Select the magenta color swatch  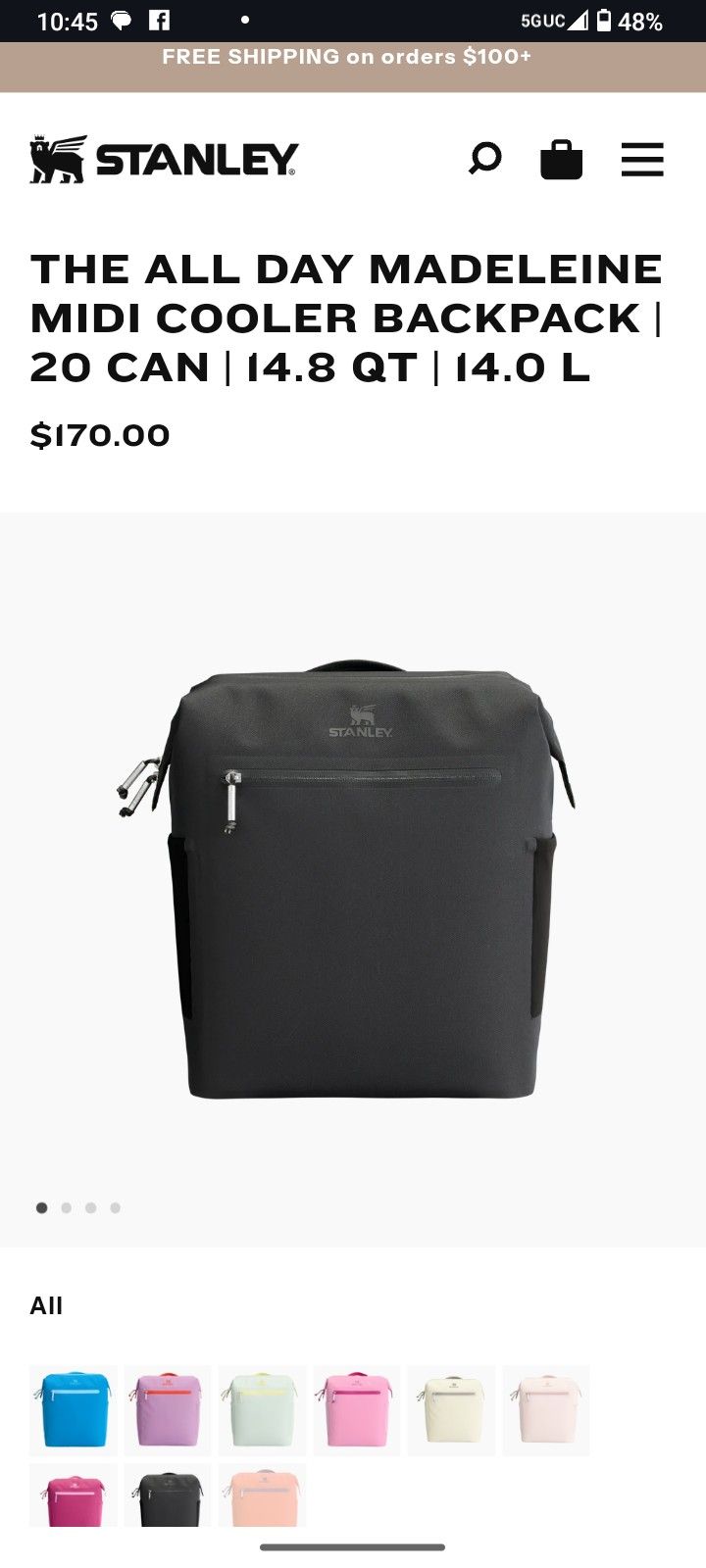click(74, 1497)
